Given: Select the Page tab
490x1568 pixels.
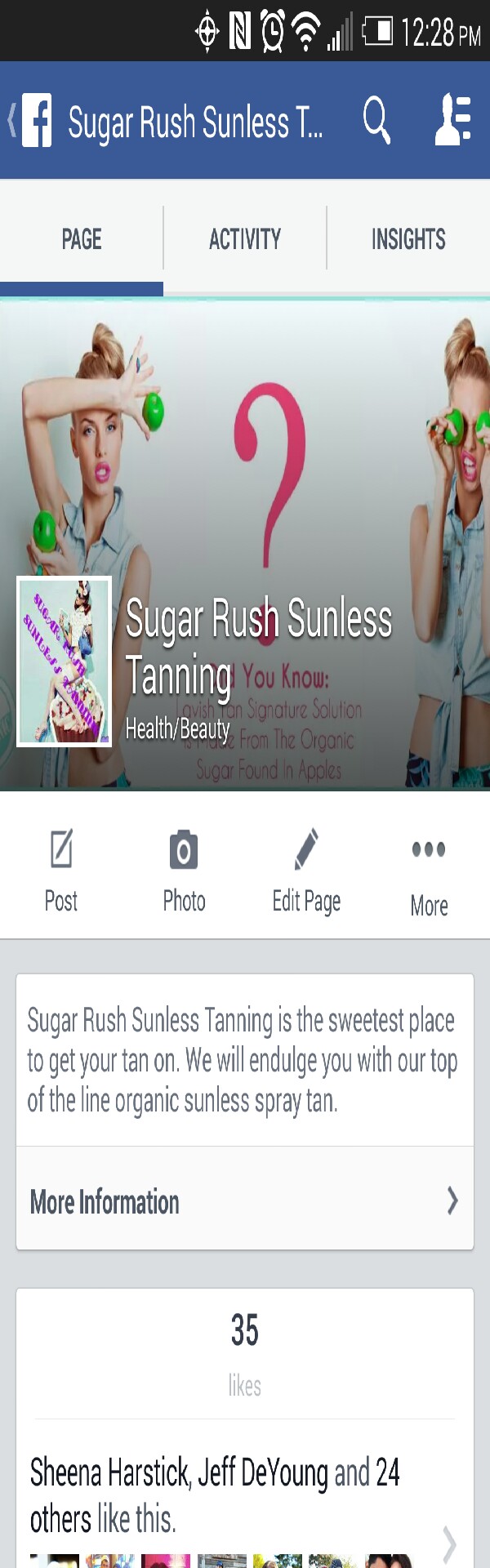Looking at the screenshot, I should pyautogui.click(x=82, y=239).
